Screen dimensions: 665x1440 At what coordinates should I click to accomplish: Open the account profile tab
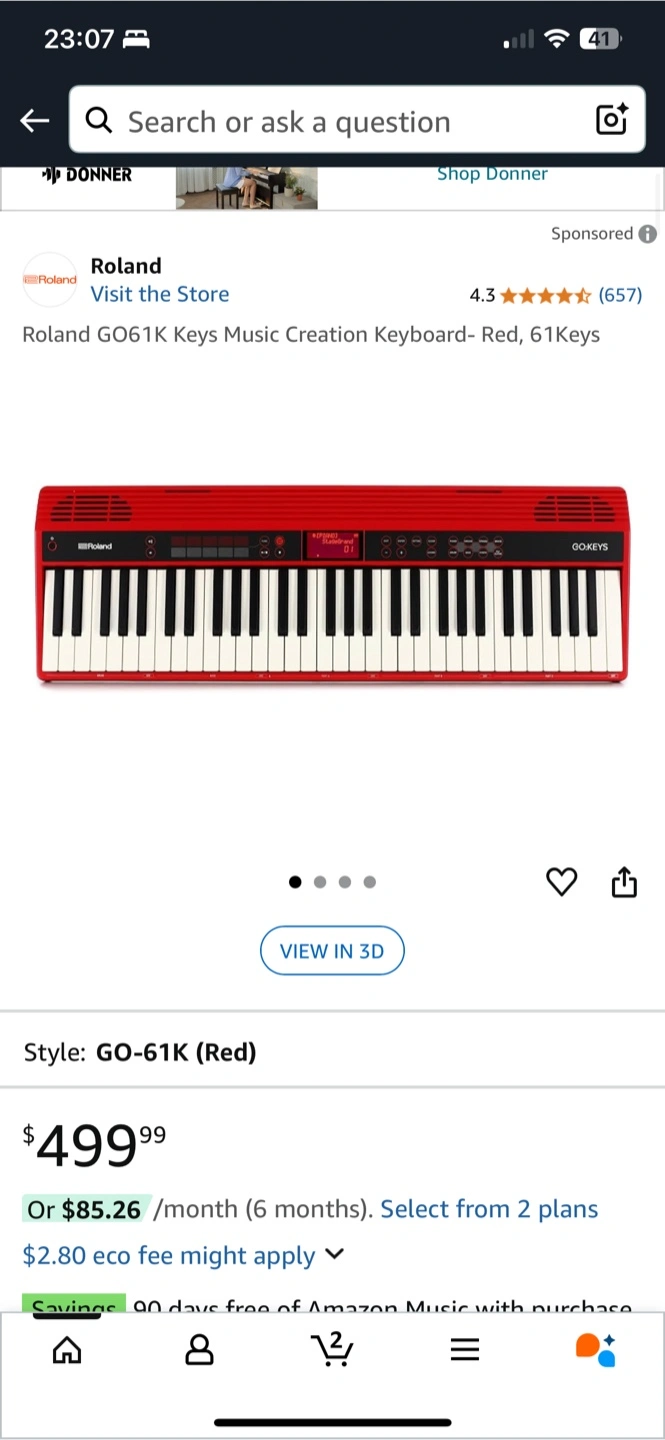pyautogui.click(x=200, y=1351)
